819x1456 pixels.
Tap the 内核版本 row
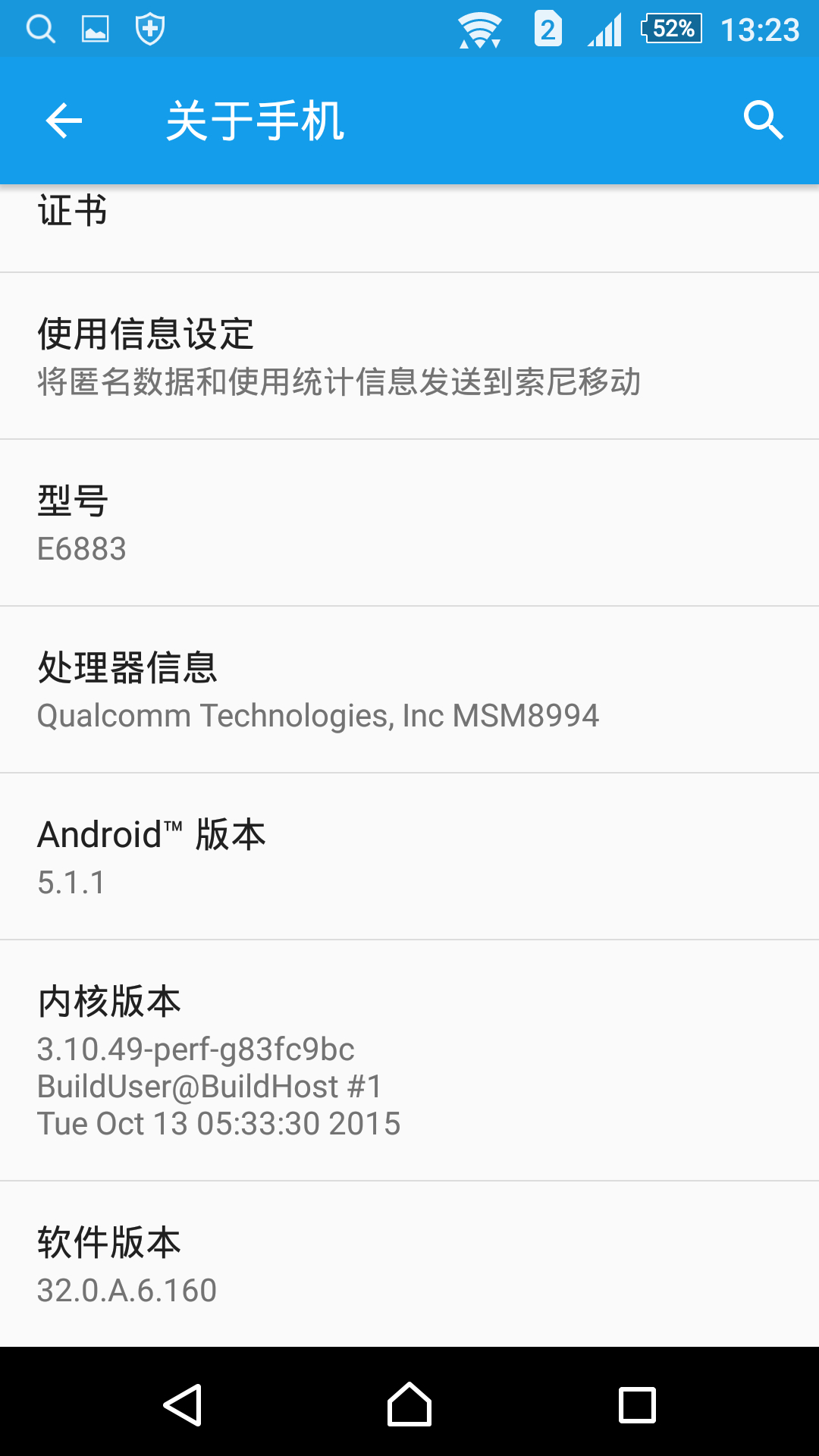coord(409,1060)
